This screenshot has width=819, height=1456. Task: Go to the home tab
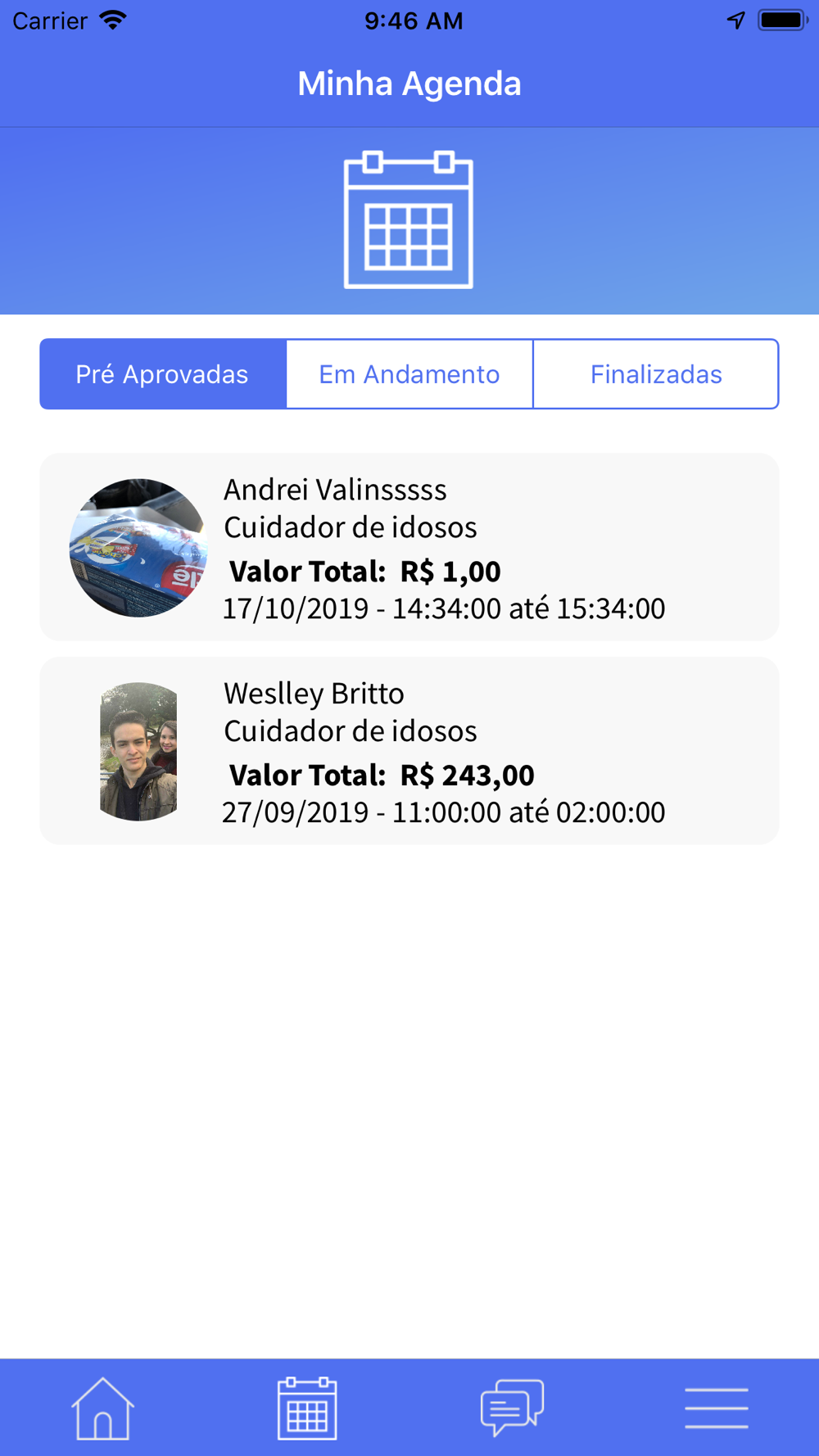click(x=102, y=1408)
